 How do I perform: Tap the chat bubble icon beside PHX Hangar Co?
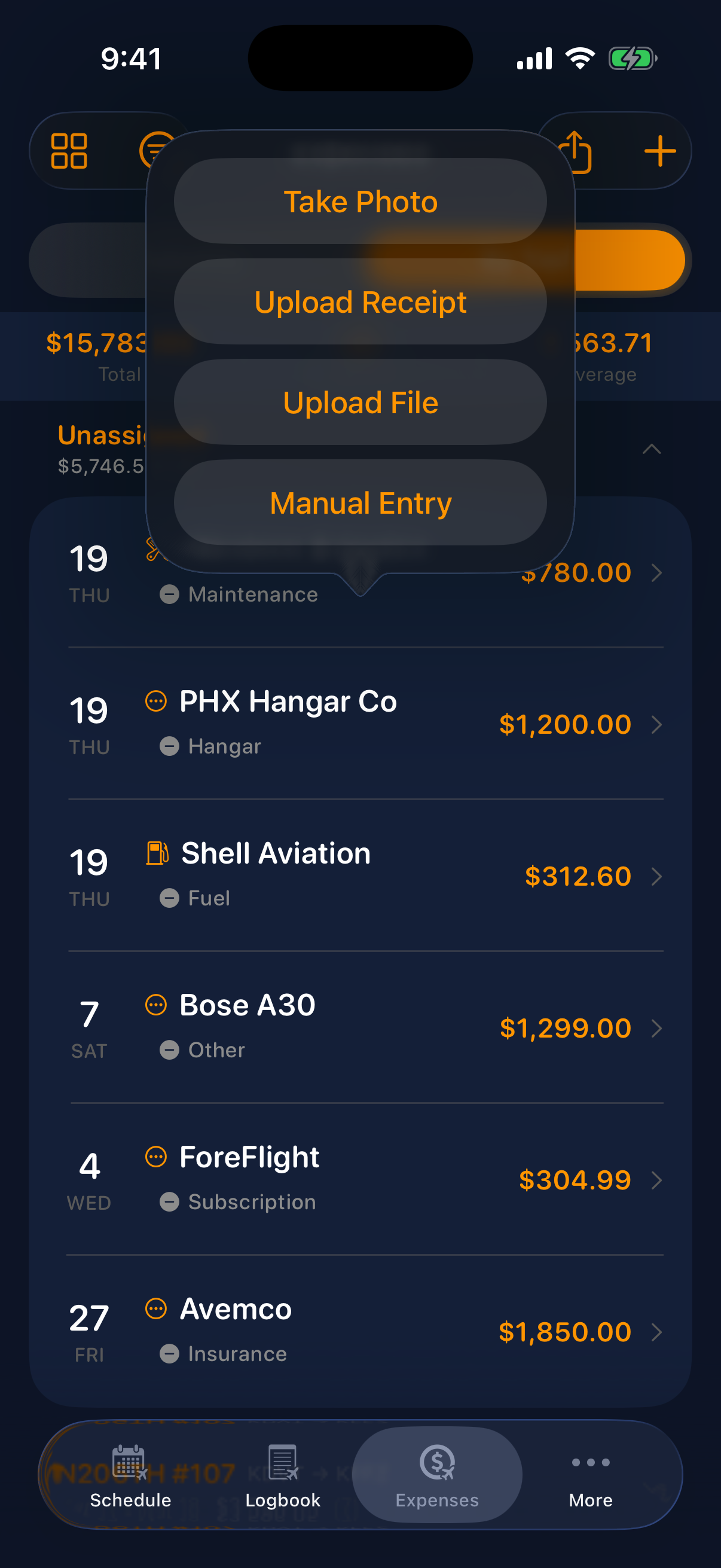click(x=157, y=701)
